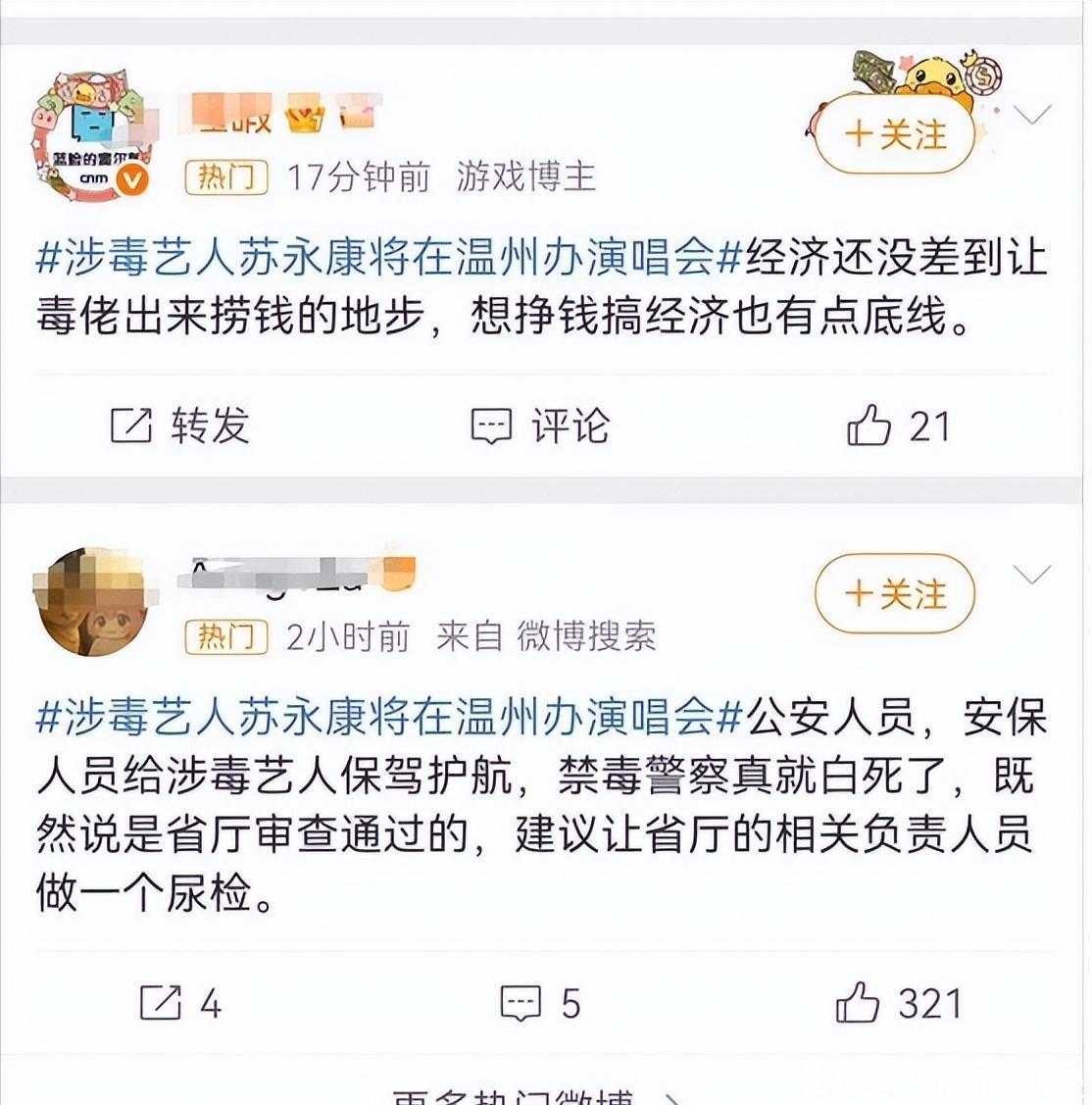This screenshot has height=1105, width=1092.
Task: Open the avatar of the 2小时前 poster
Action: point(95,601)
